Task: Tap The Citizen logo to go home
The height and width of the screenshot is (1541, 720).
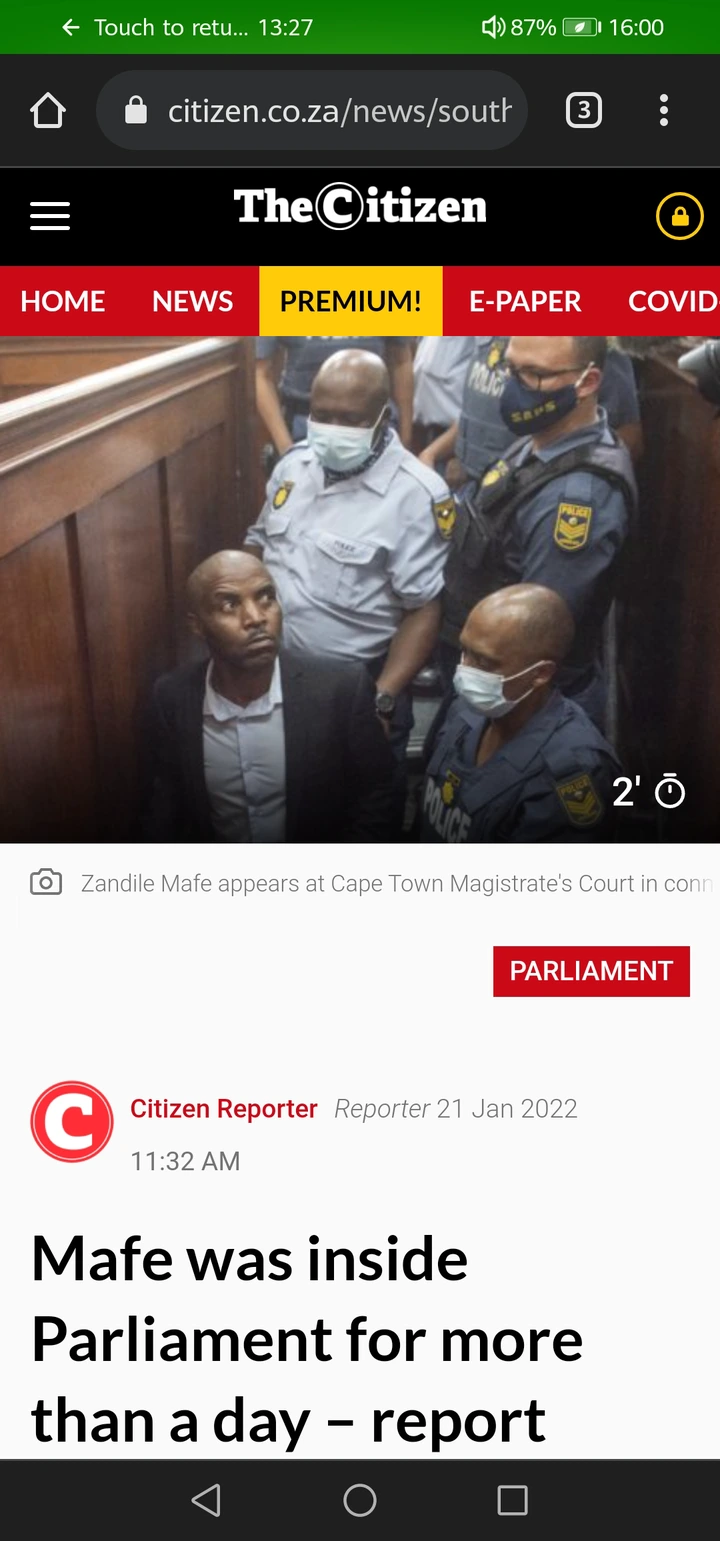Action: (x=360, y=207)
